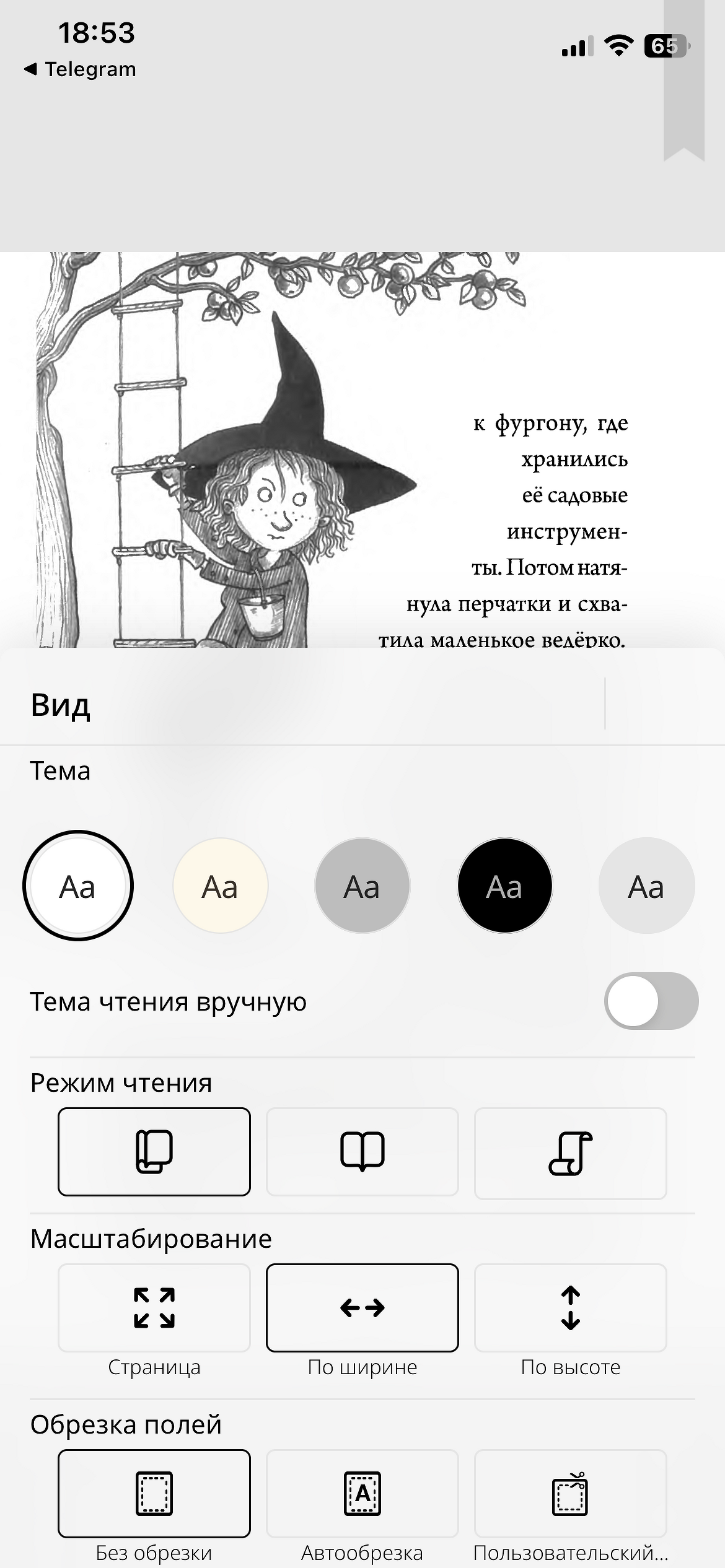The width and height of the screenshot is (725, 1568).
Task: Return to Telegram via back link
Action: [81, 69]
